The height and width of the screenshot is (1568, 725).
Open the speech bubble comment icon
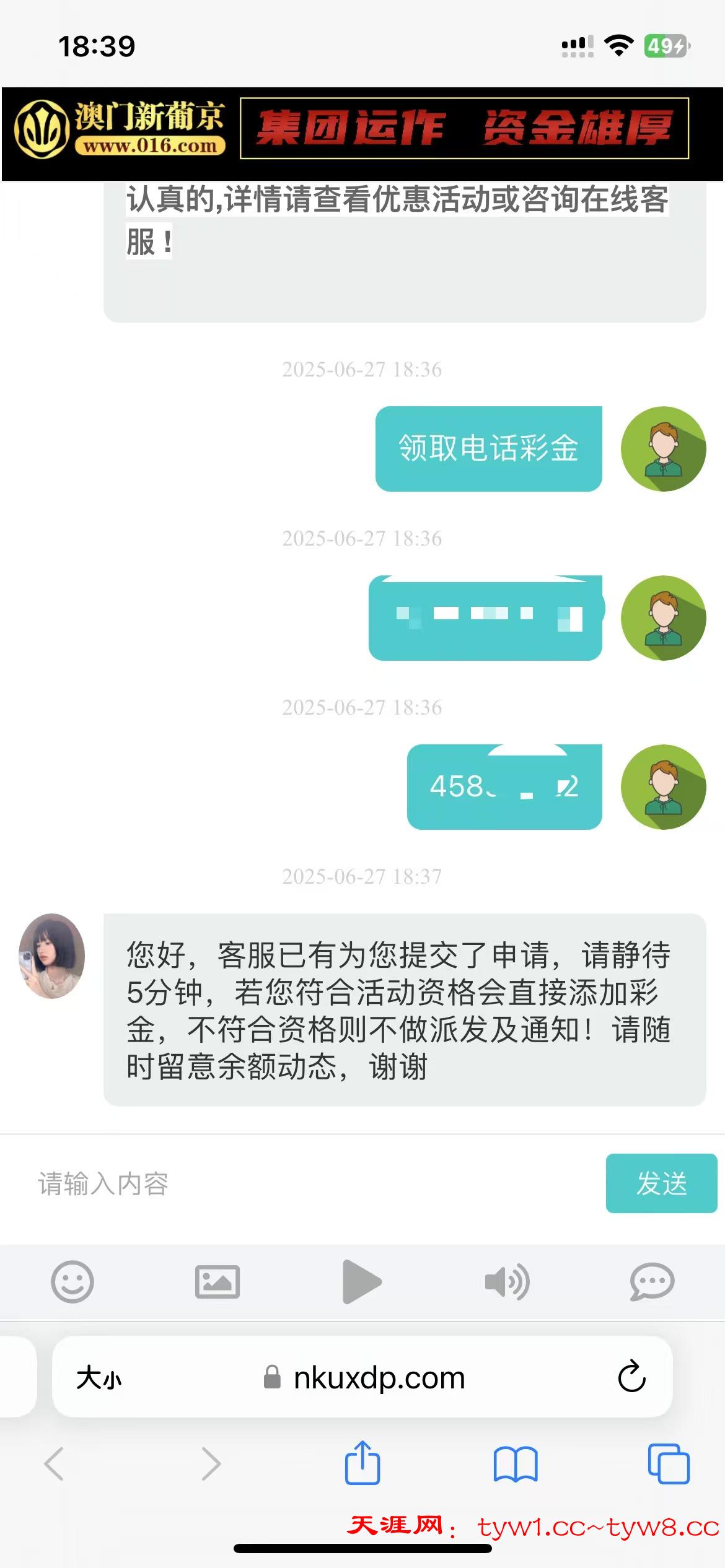pyautogui.click(x=652, y=1281)
